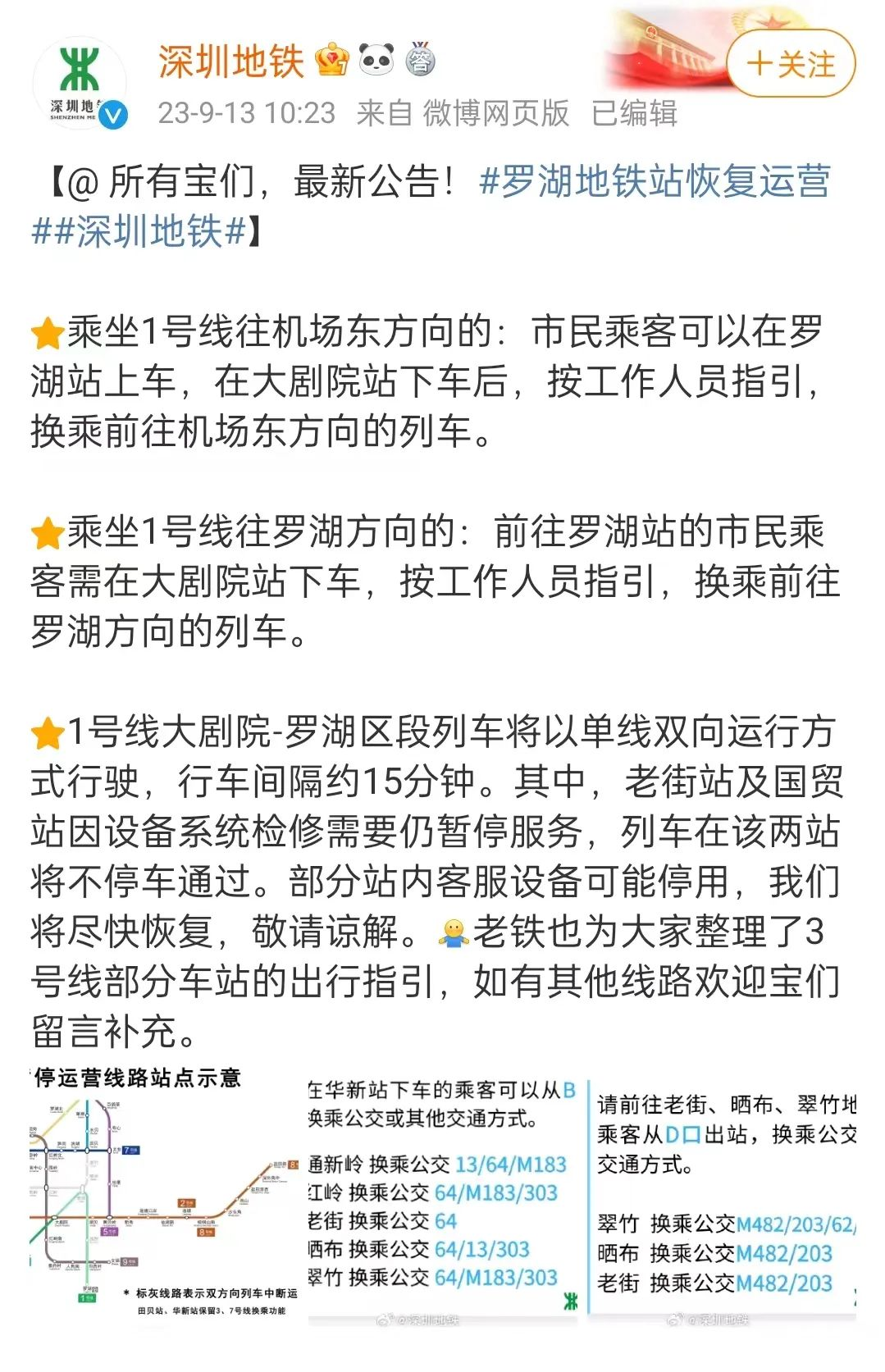The width and height of the screenshot is (885, 1372).
Task: Open the 华新站 bus transfer image
Action: pos(443,1193)
